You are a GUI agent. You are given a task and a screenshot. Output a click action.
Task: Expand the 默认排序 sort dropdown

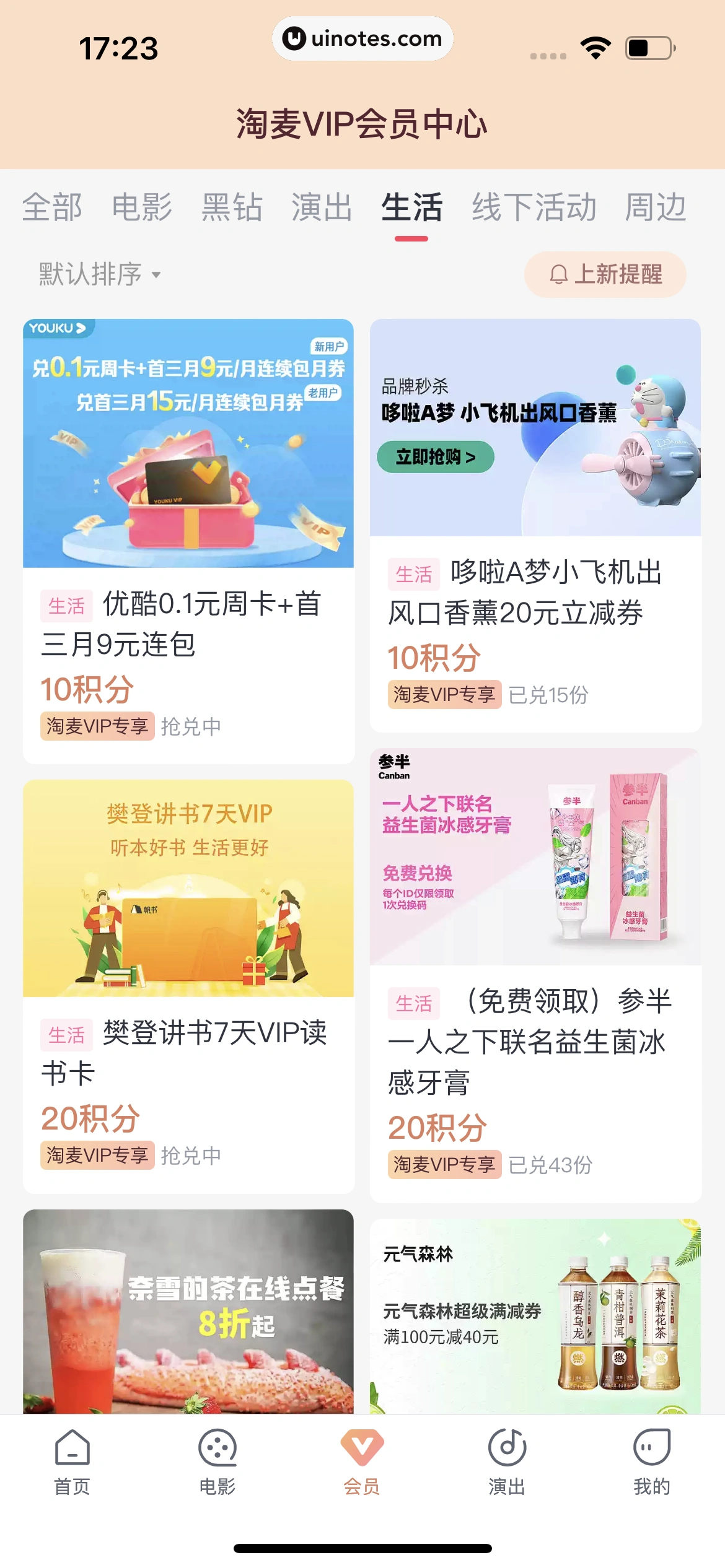99,274
